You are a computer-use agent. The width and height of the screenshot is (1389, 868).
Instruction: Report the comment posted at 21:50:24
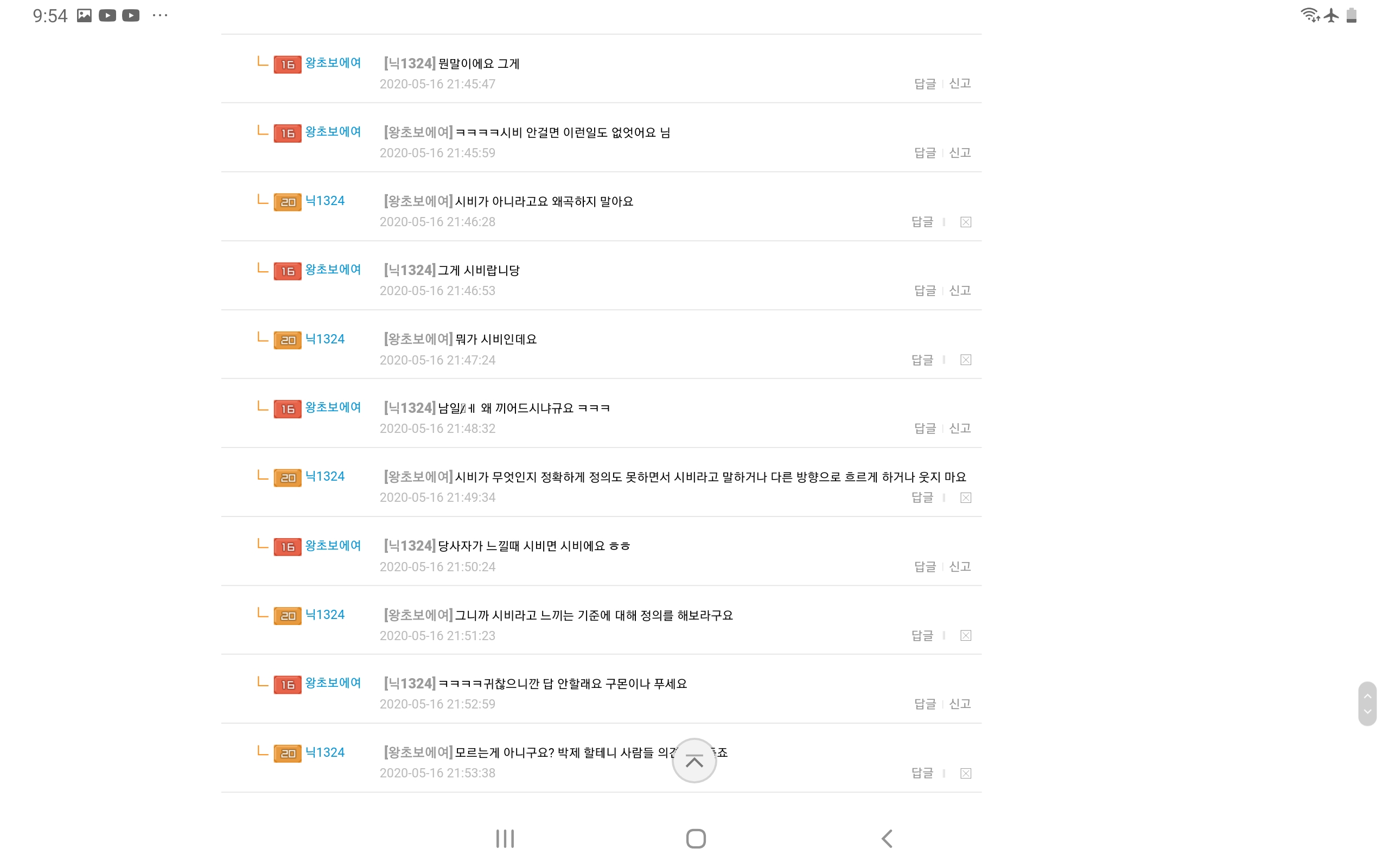[x=959, y=566]
